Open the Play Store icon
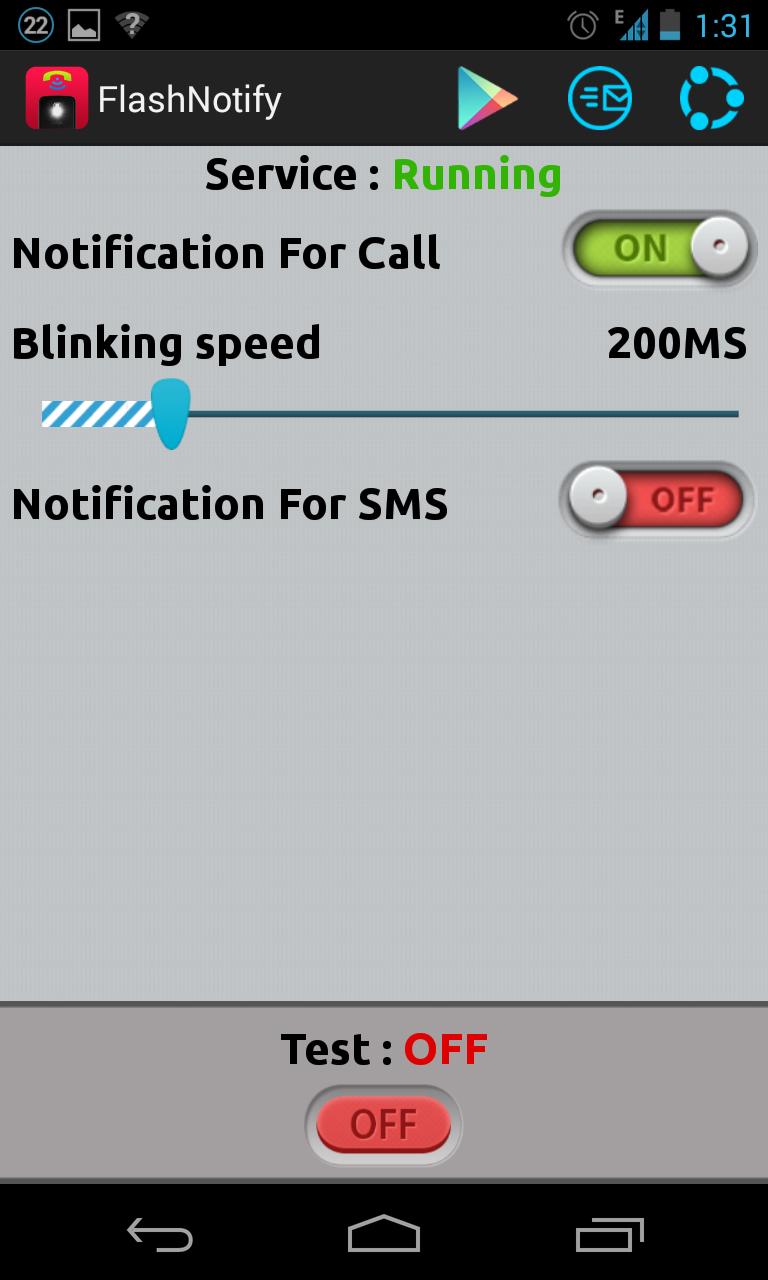This screenshot has width=768, height=1280. click(487, 98)
